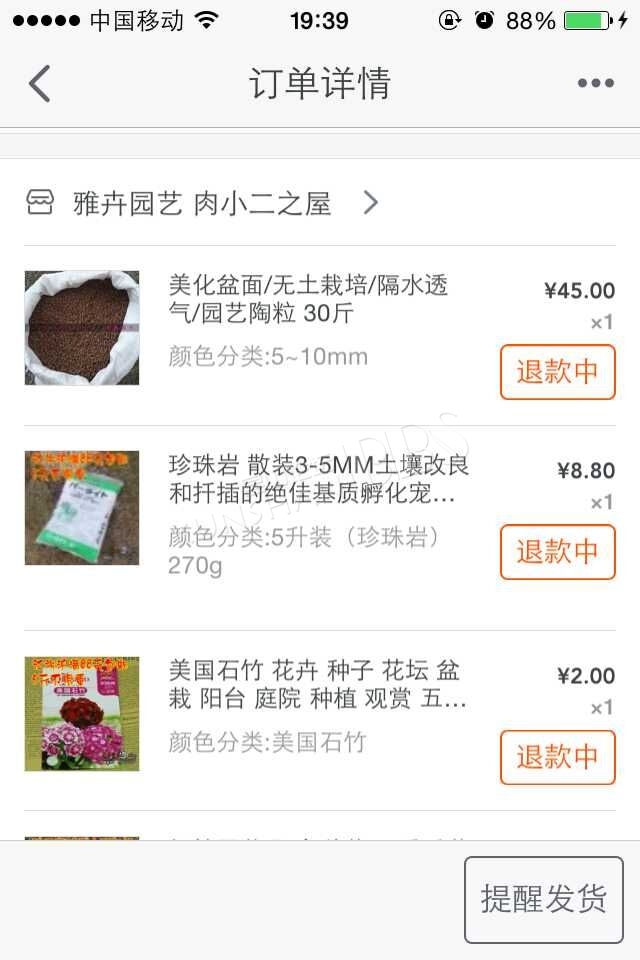Open the 美国石竹 花卉 种子 product image

(x=82, y=713)
